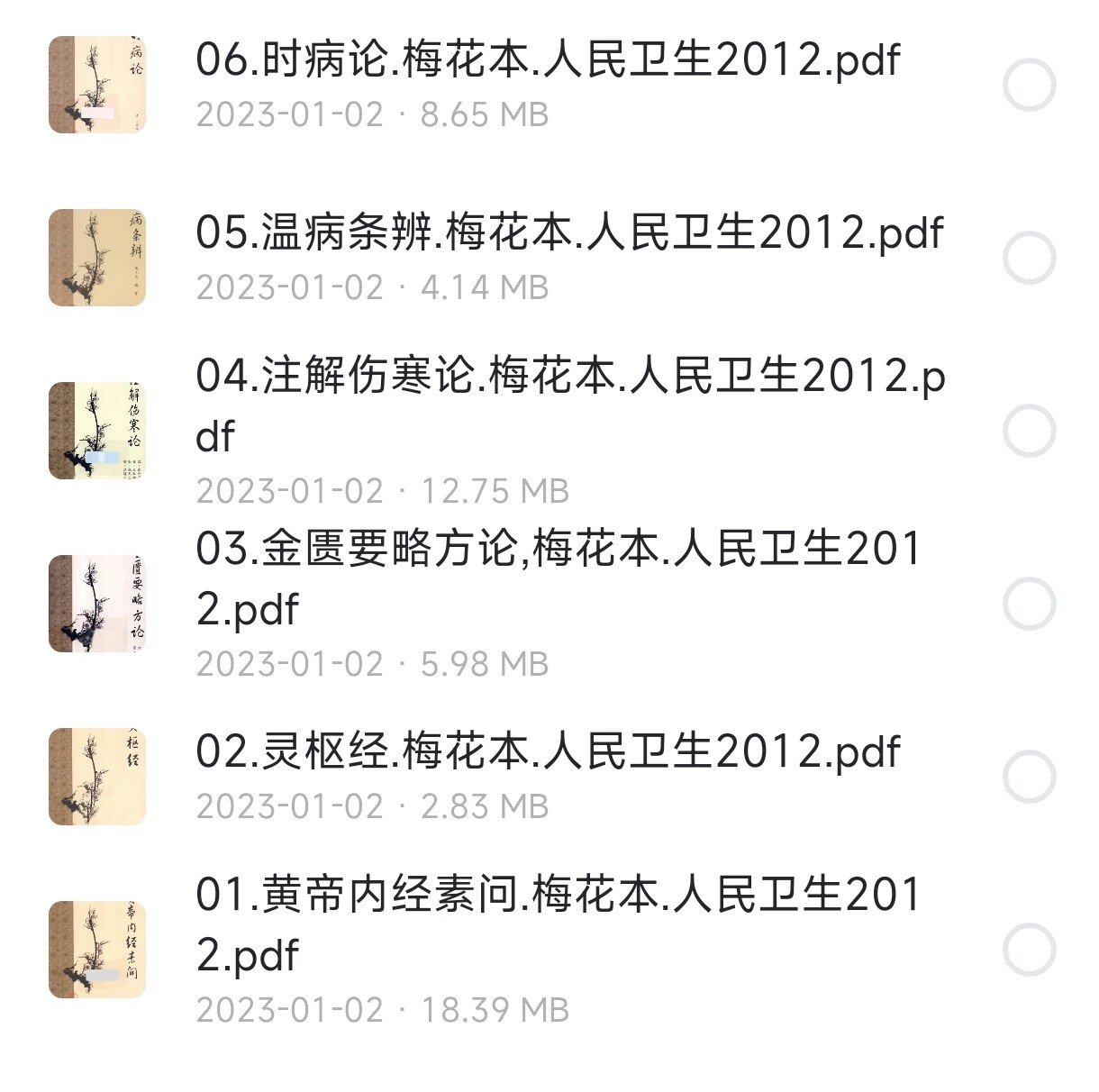Select the 03.金匮要略方论 file circle
Screen dimensions: 1099x1092
click(1029, 604)
